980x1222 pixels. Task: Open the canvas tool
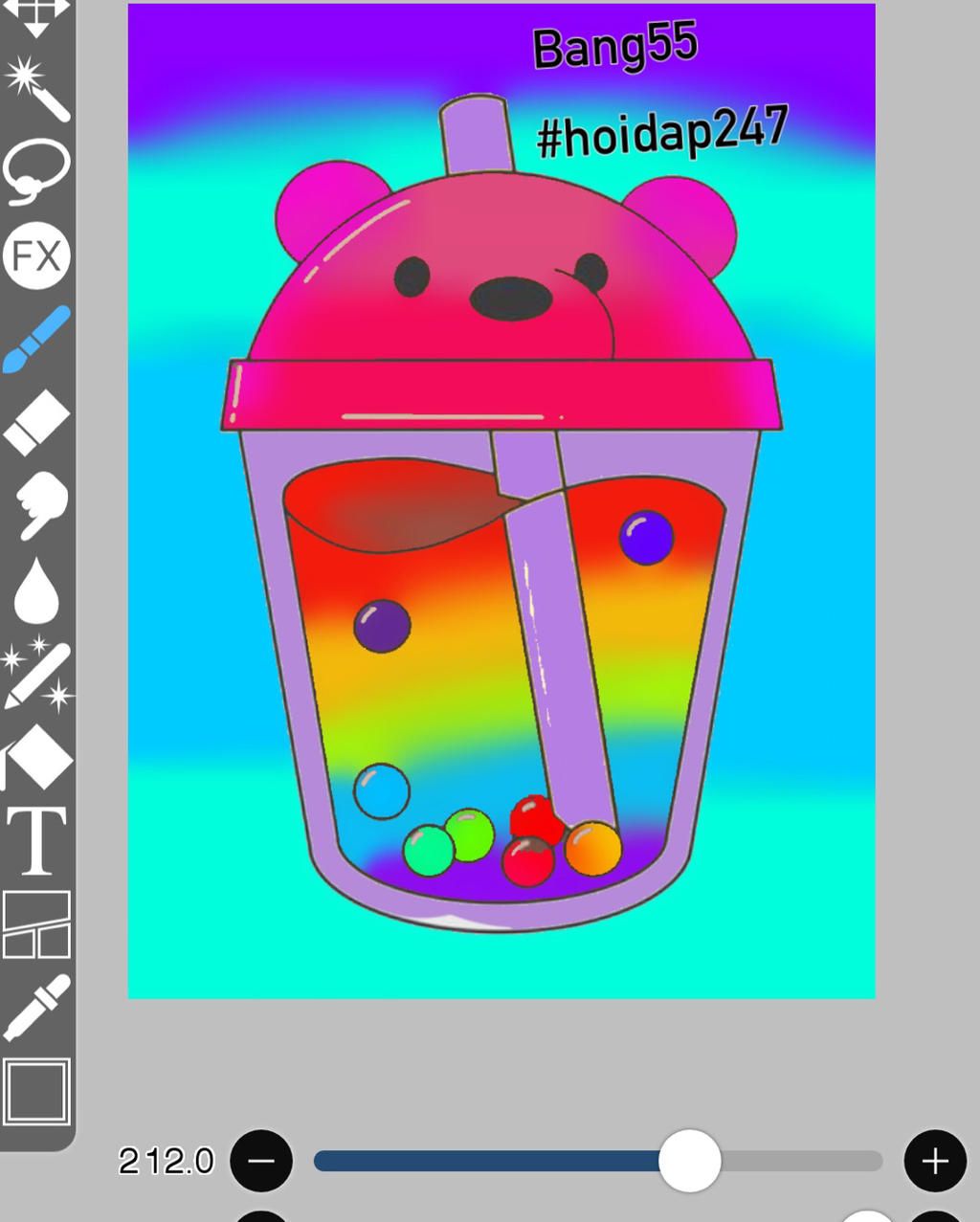tap(36, 1091)
